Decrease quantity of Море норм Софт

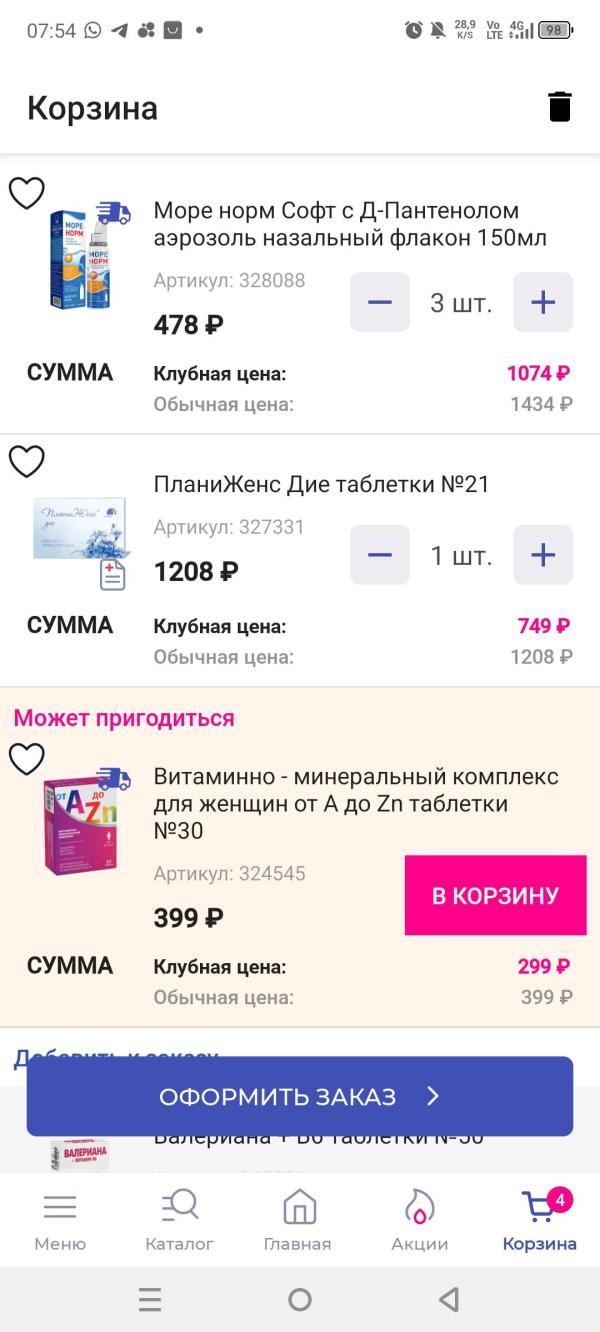380,302
